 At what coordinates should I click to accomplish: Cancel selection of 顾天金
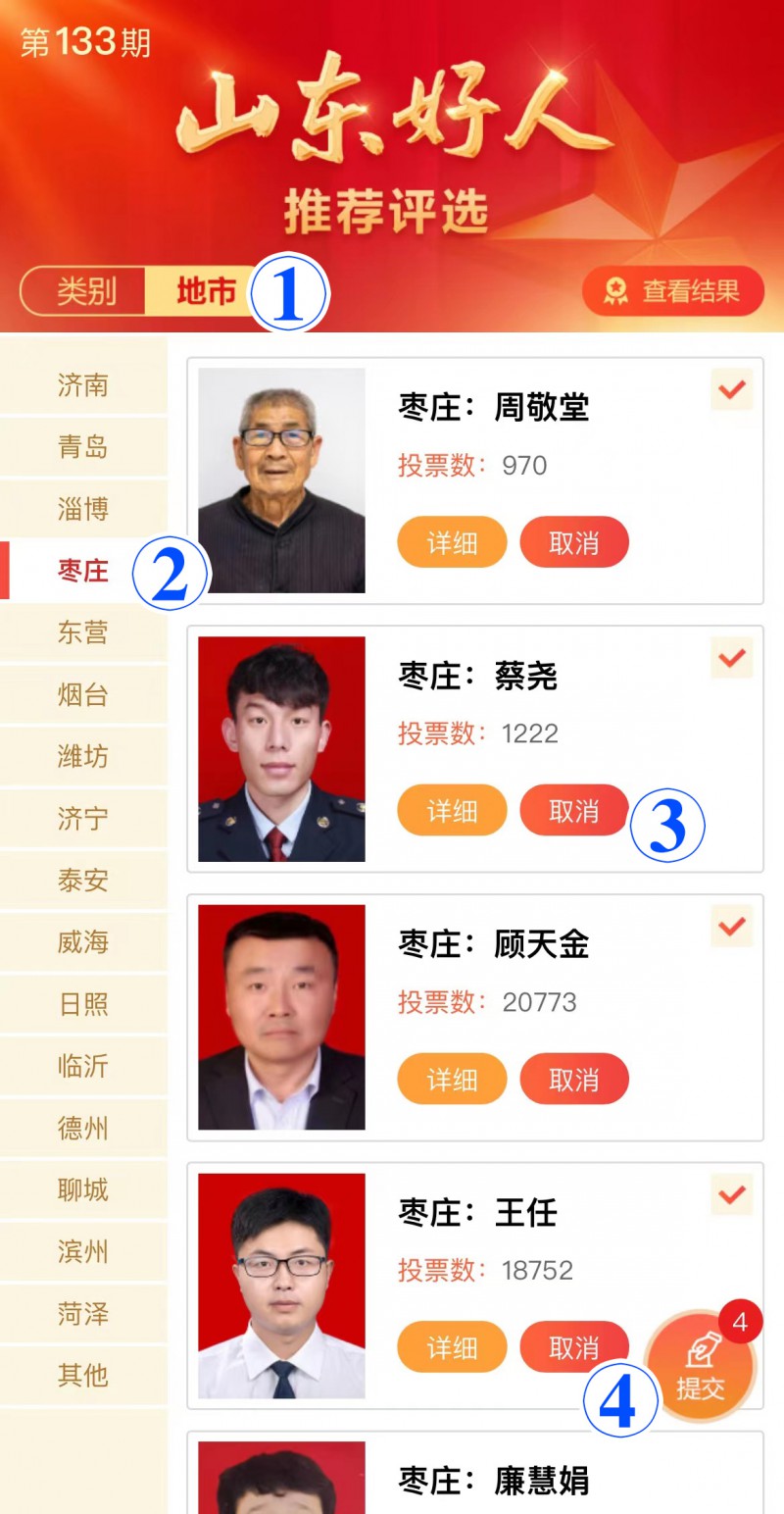[x=573, y=1079]
